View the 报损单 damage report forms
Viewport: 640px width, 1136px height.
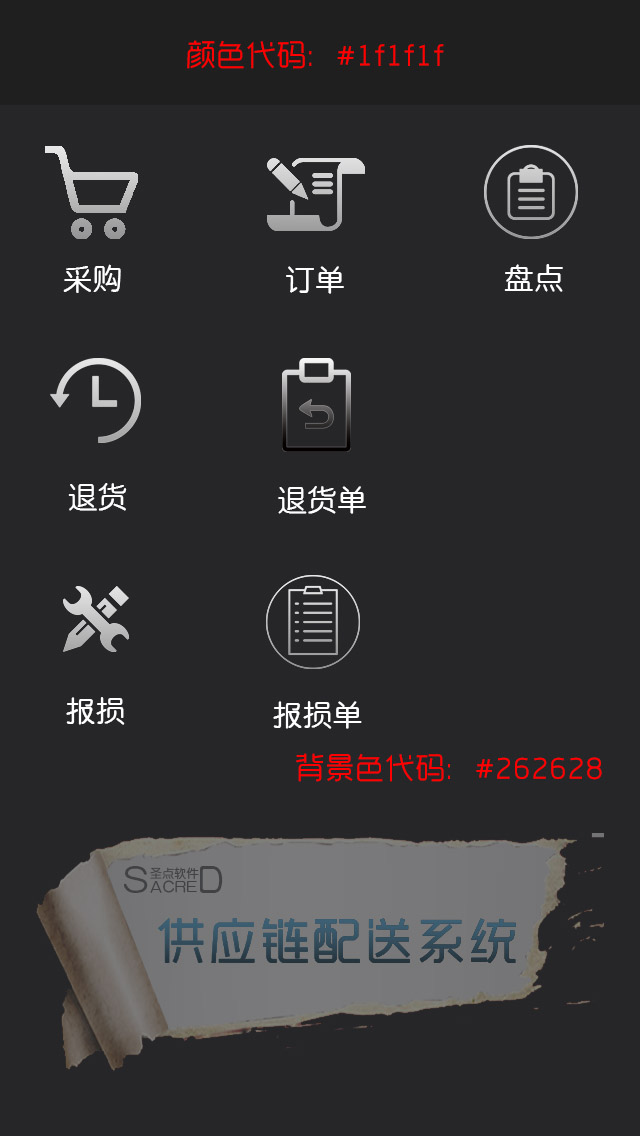point(313,622)
